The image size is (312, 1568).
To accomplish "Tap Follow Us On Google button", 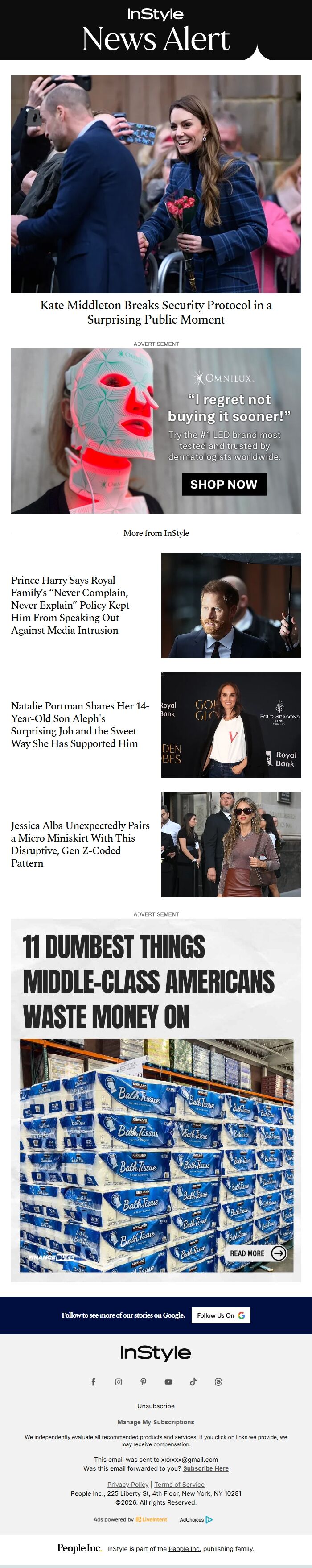I will pyautogui.click(x=221, y=1315).
